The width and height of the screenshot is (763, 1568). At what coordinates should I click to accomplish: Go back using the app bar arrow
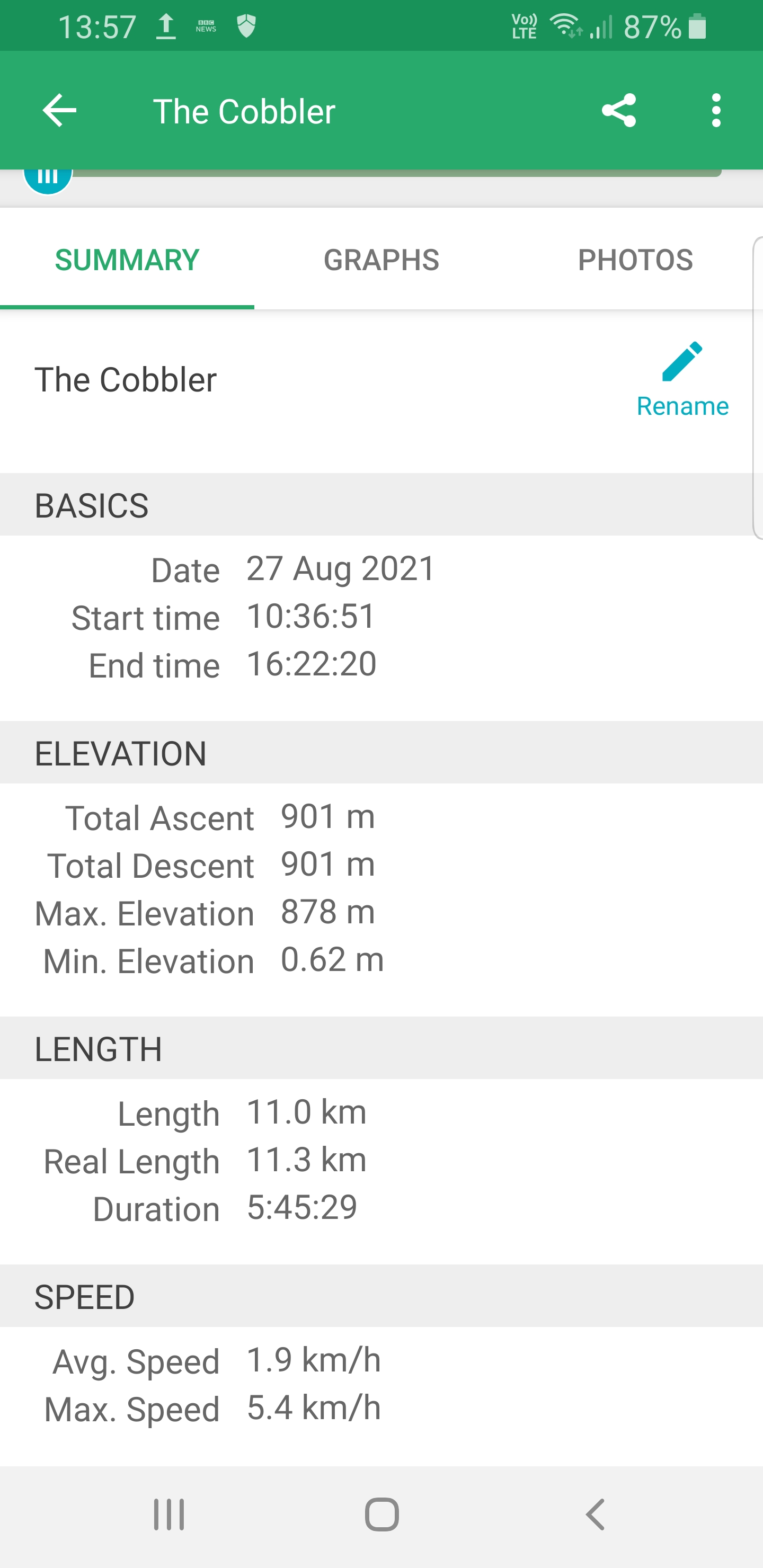59,110
